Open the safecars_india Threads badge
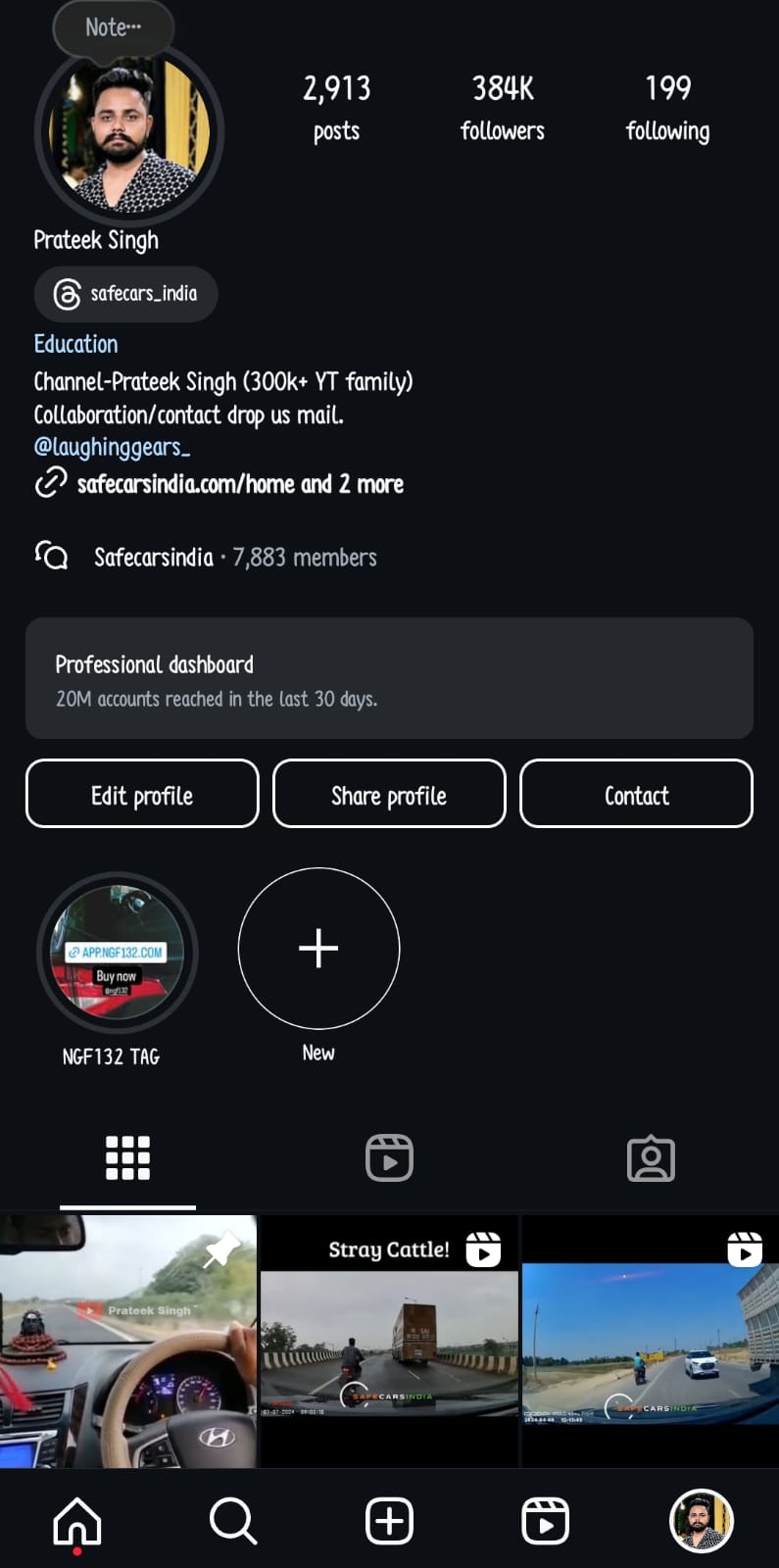 pos(126,294)
